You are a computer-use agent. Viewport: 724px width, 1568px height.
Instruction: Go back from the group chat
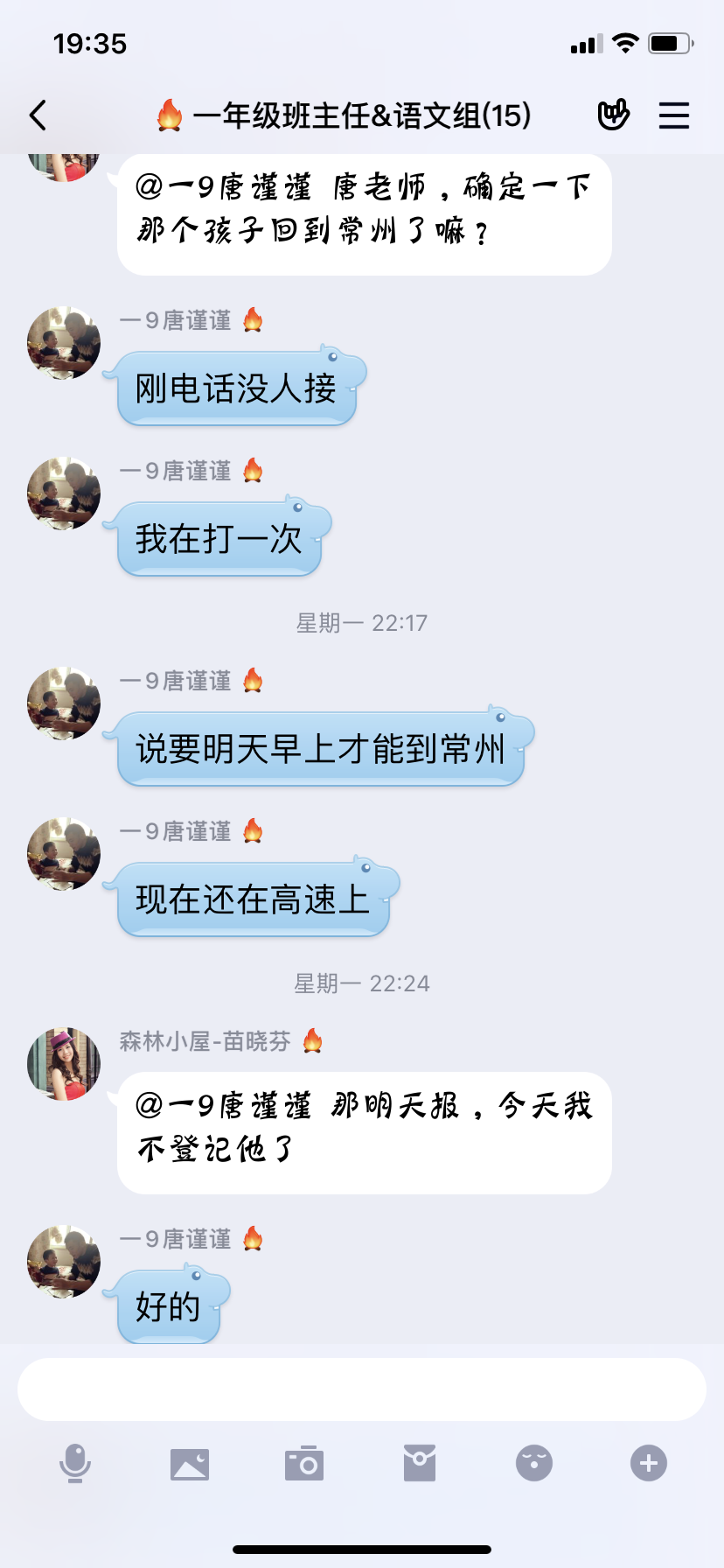pos(38,115)
